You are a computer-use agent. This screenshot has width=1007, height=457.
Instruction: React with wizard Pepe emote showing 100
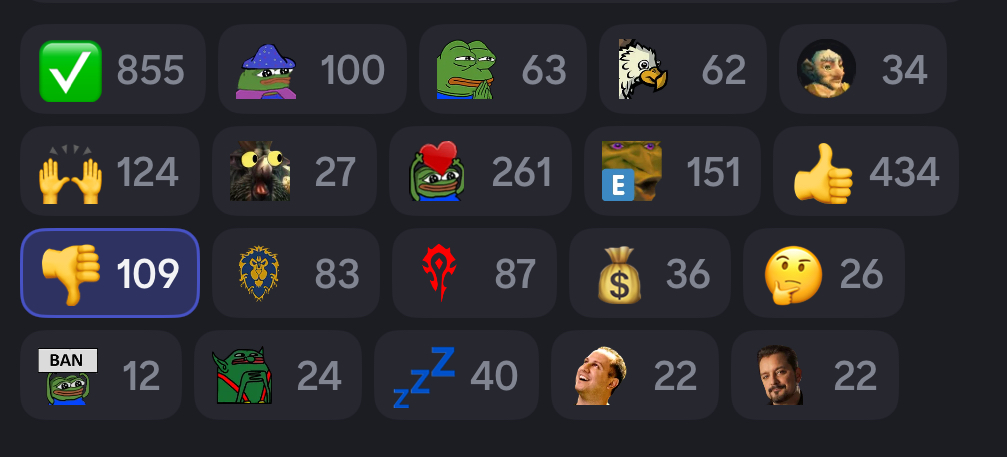tap(311, 70)
